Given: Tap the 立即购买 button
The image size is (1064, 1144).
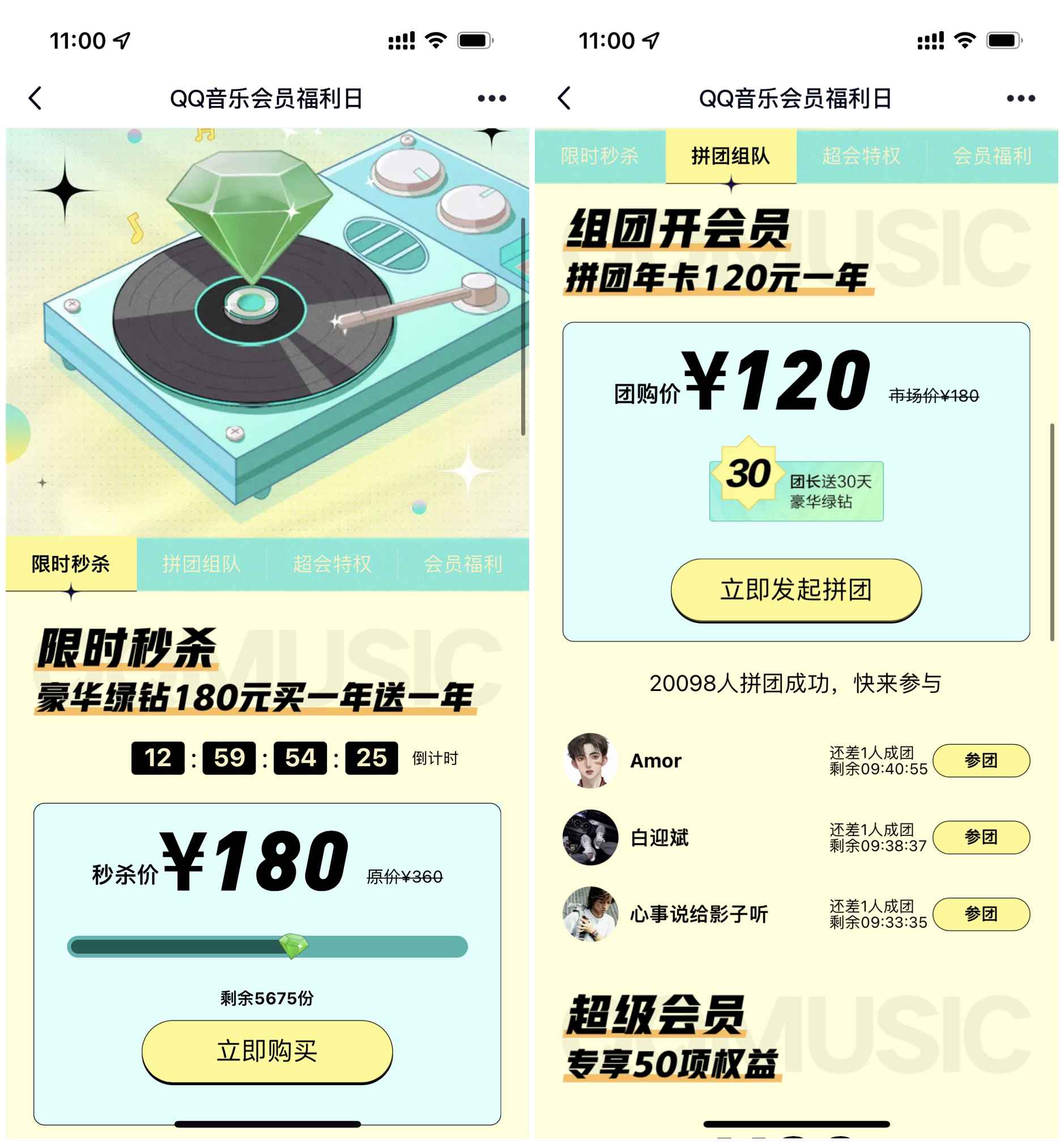Looking at the screenshot, I should coord(267,1052).
